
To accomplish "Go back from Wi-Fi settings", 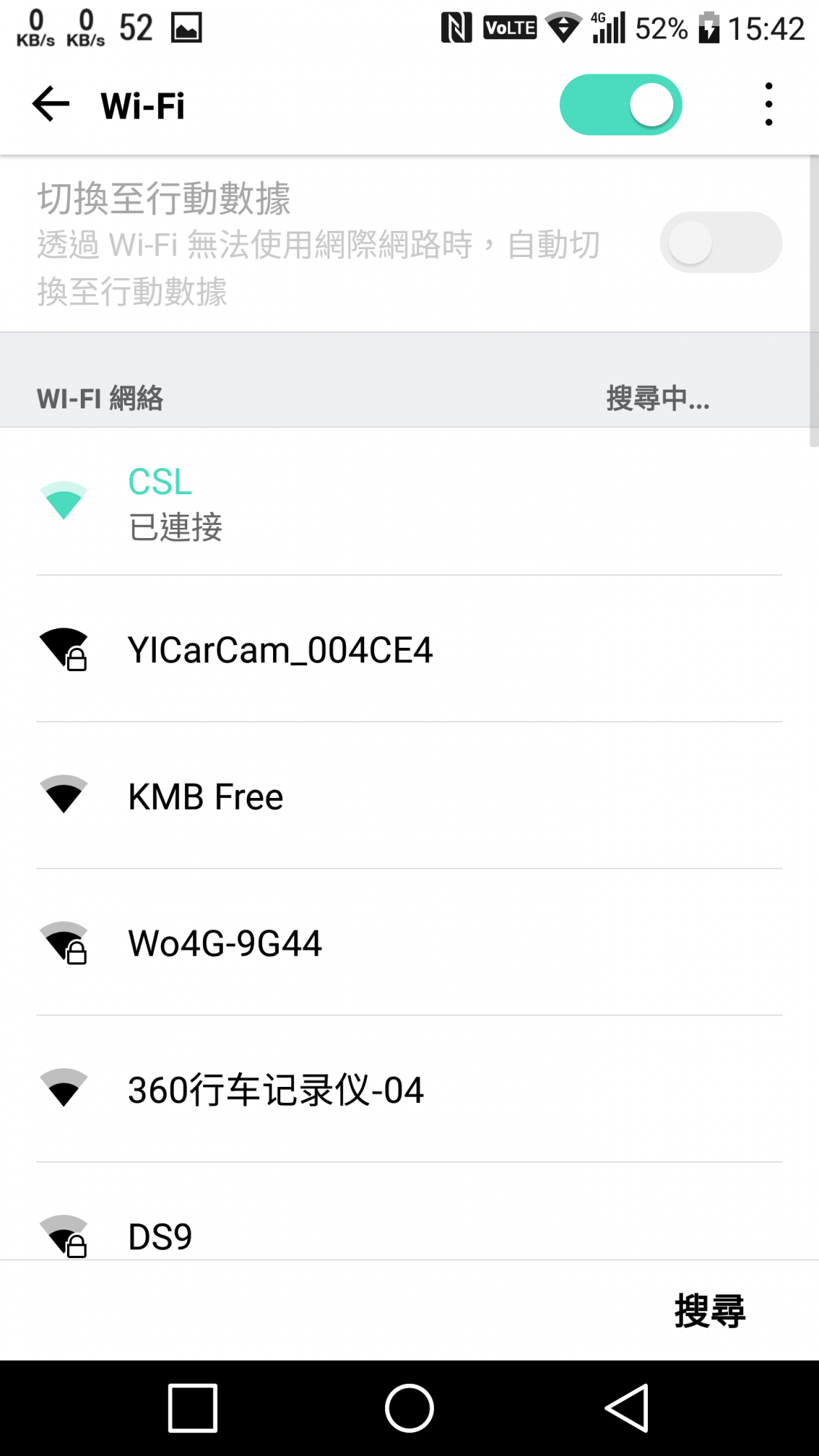I will click(51, 105).
